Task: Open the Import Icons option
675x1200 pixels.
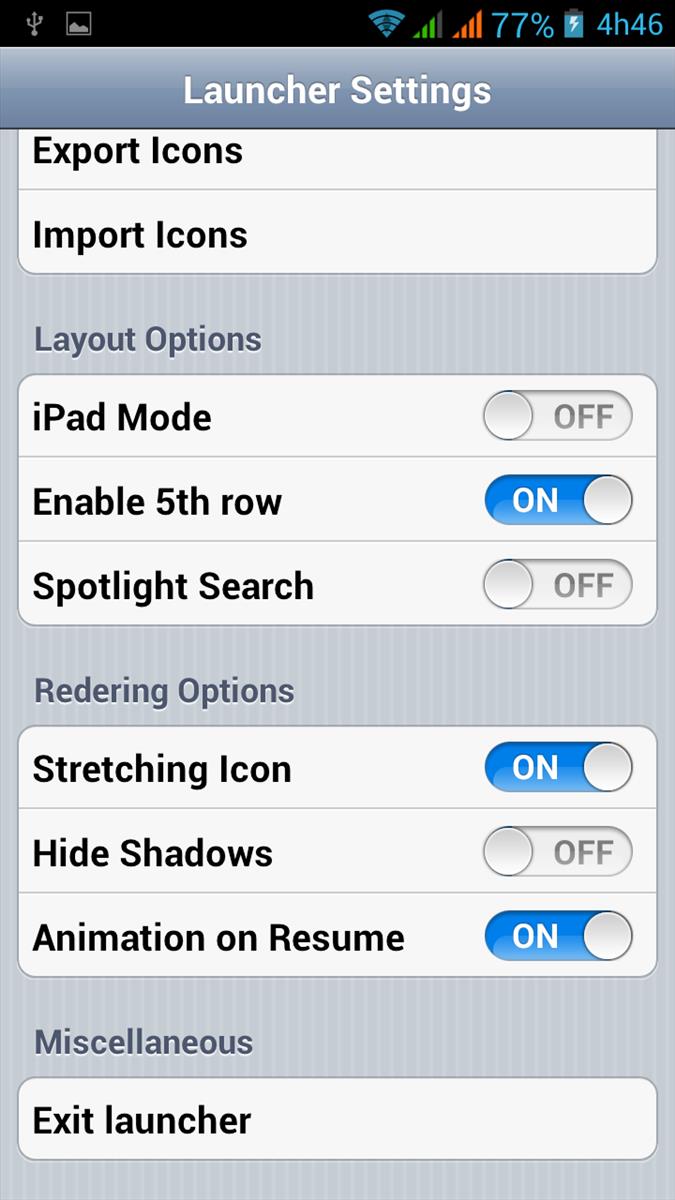Action: point(337,232)
